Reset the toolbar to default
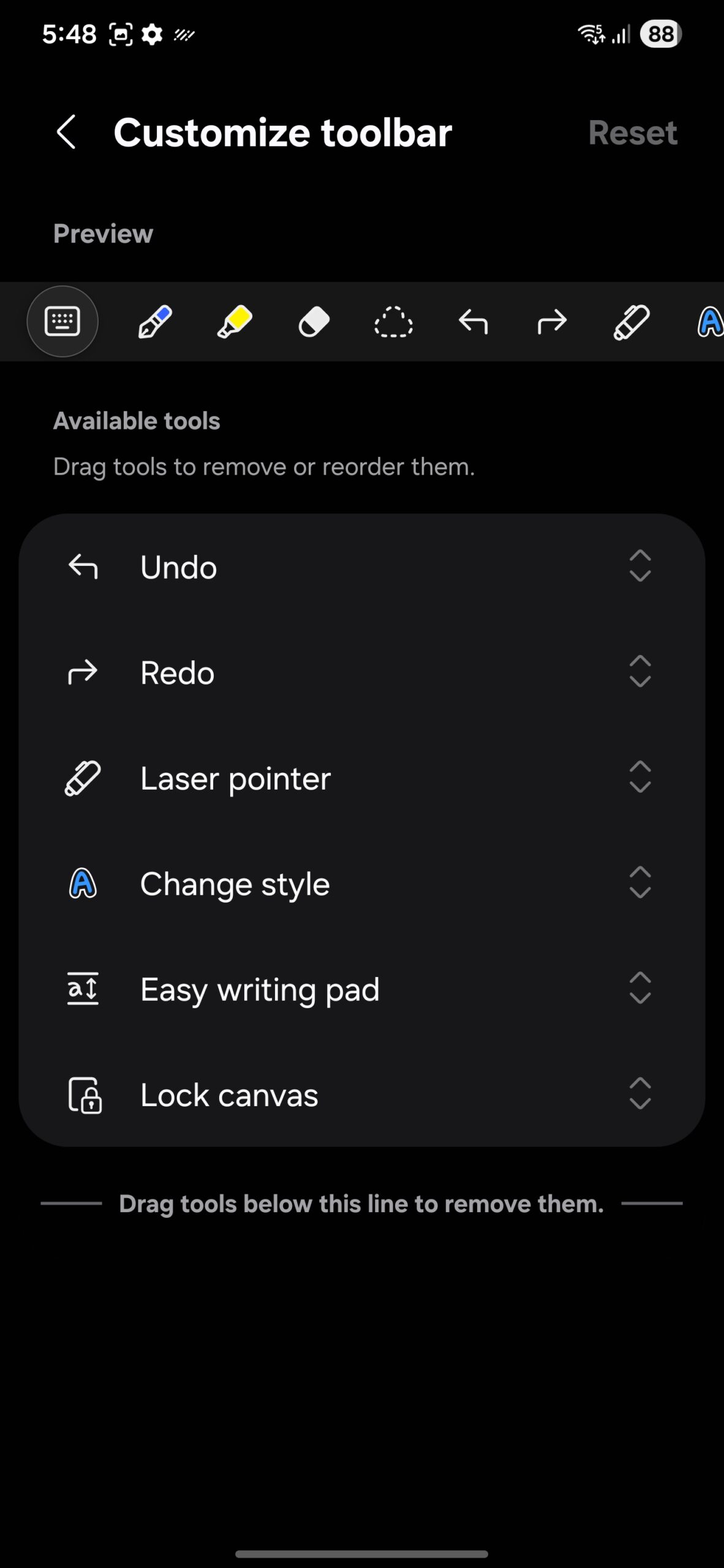 (x=632, y=132)
